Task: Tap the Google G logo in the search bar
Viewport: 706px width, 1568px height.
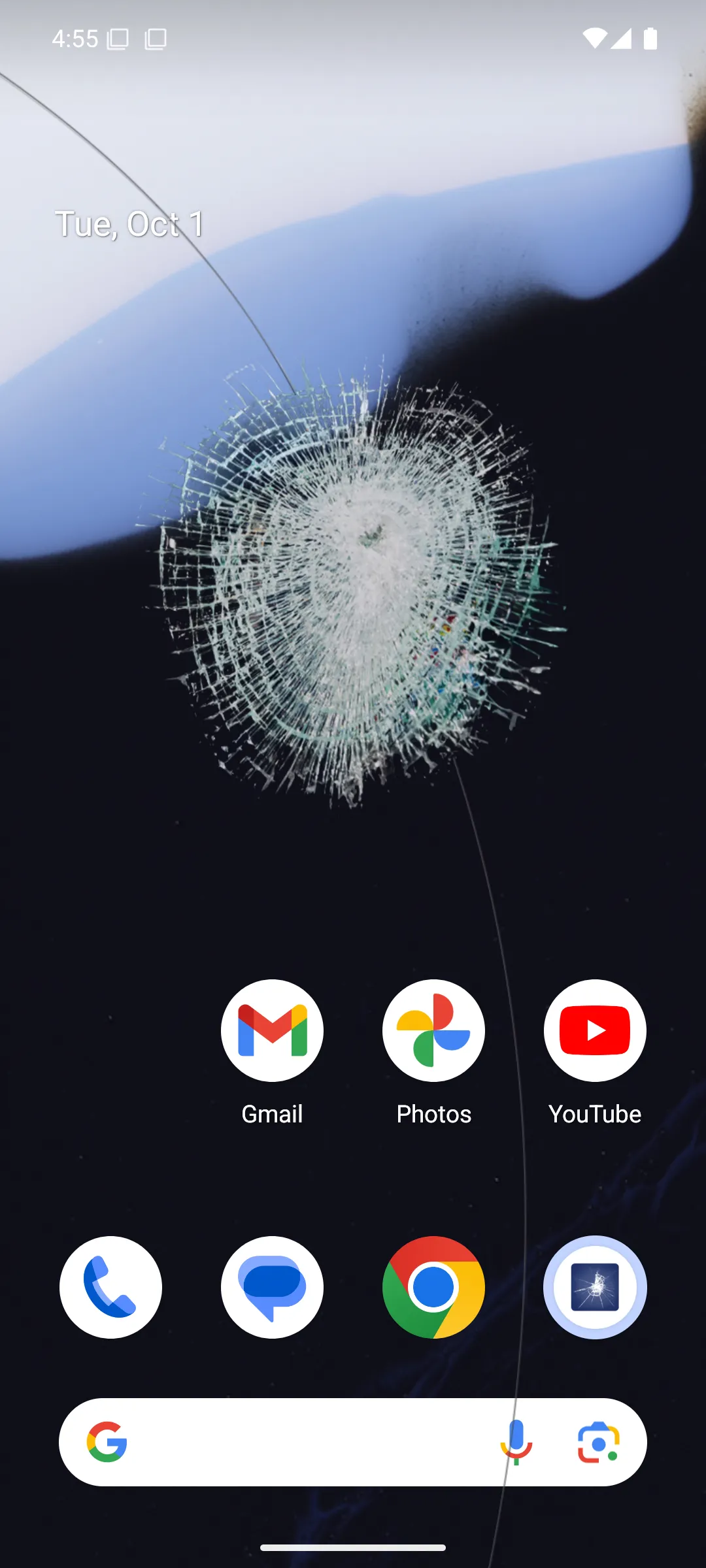Action: tap(109, 1444)
